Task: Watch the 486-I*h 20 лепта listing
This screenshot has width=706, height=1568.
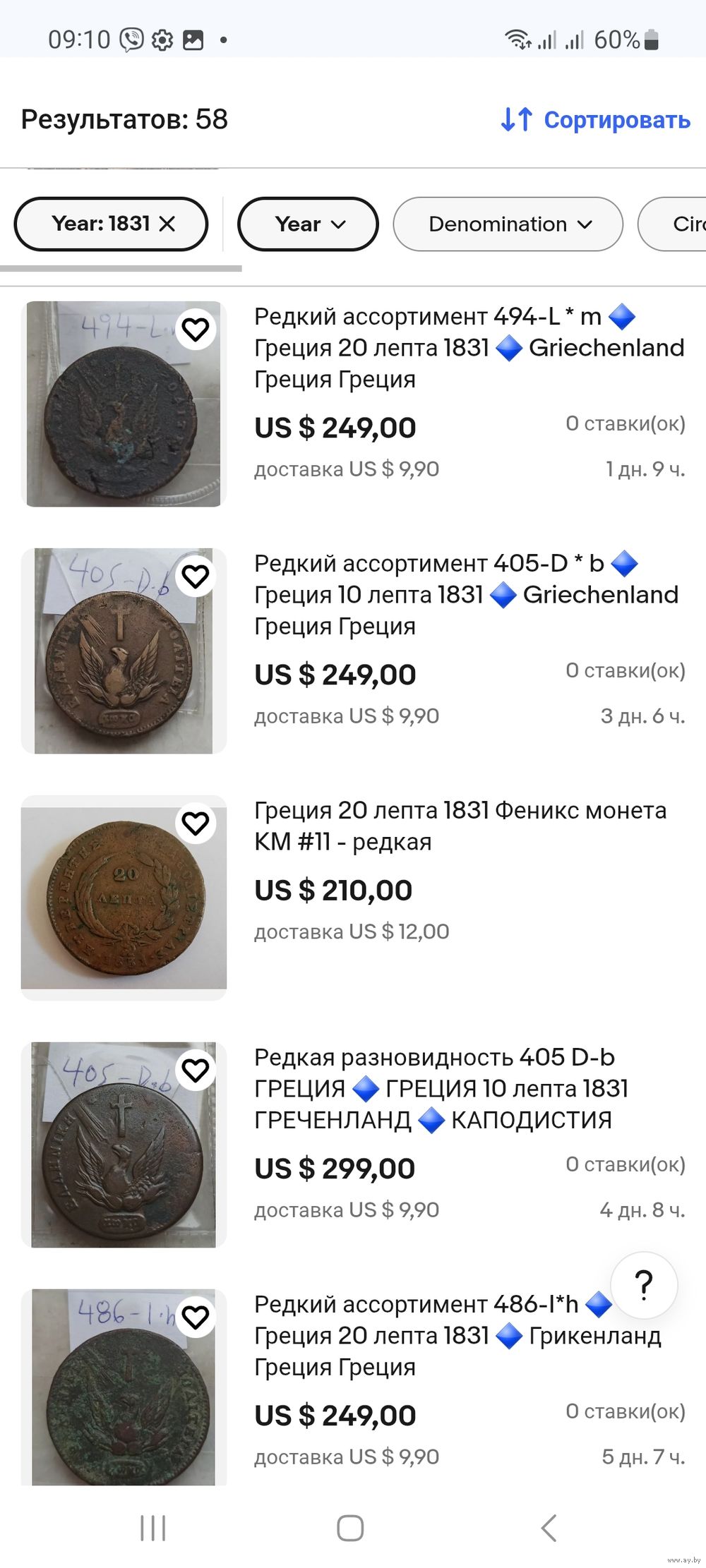Action: [196, 1317]
